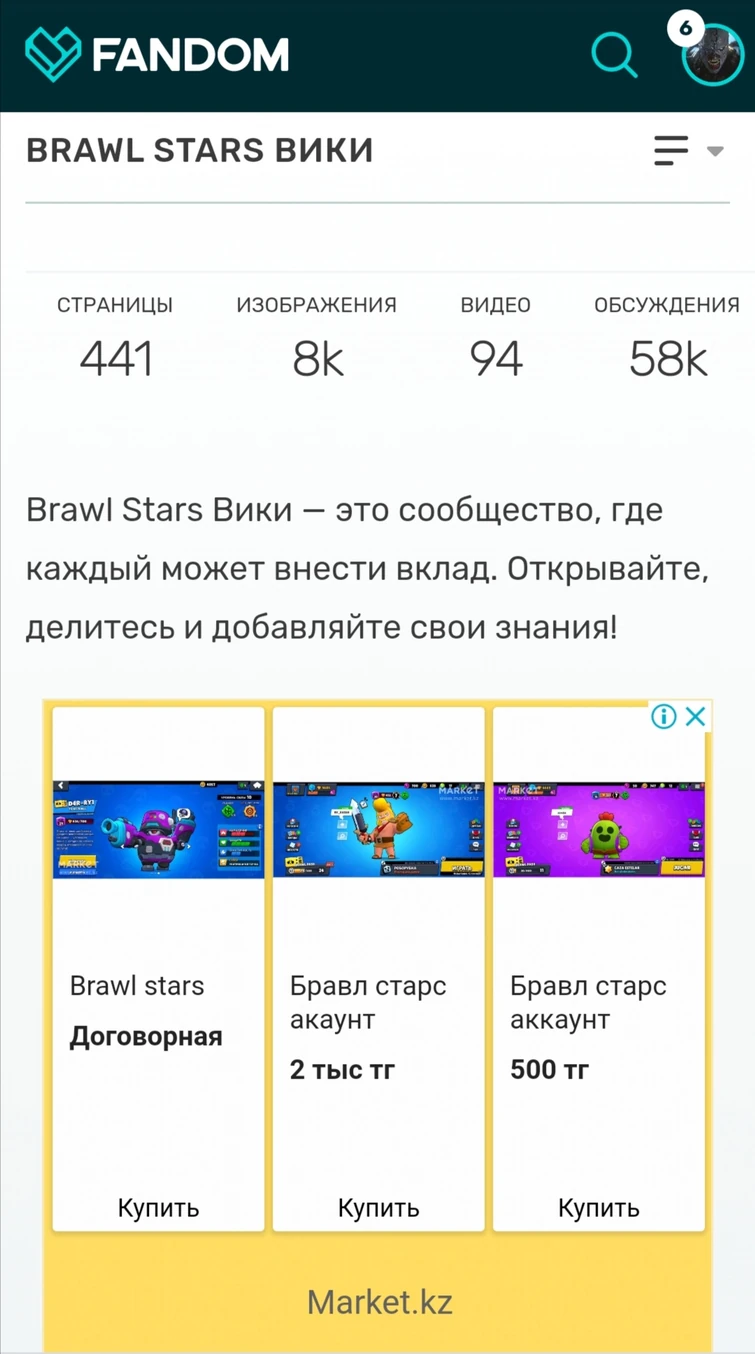Screen dimensions: 755x1354
Task: Go to the Fandom home logo
Action: [157, 54]
